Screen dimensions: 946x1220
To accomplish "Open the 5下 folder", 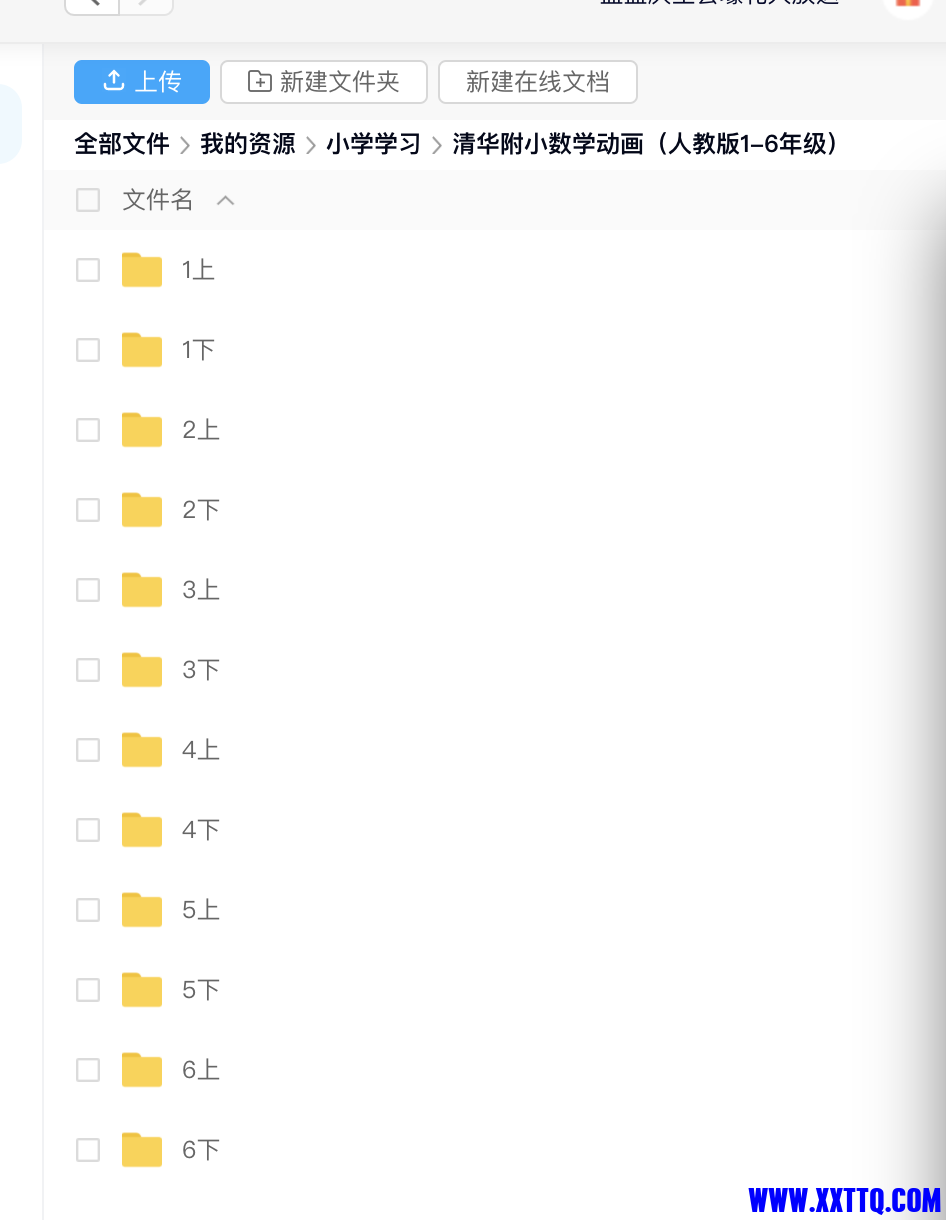I will pos(200,990).
